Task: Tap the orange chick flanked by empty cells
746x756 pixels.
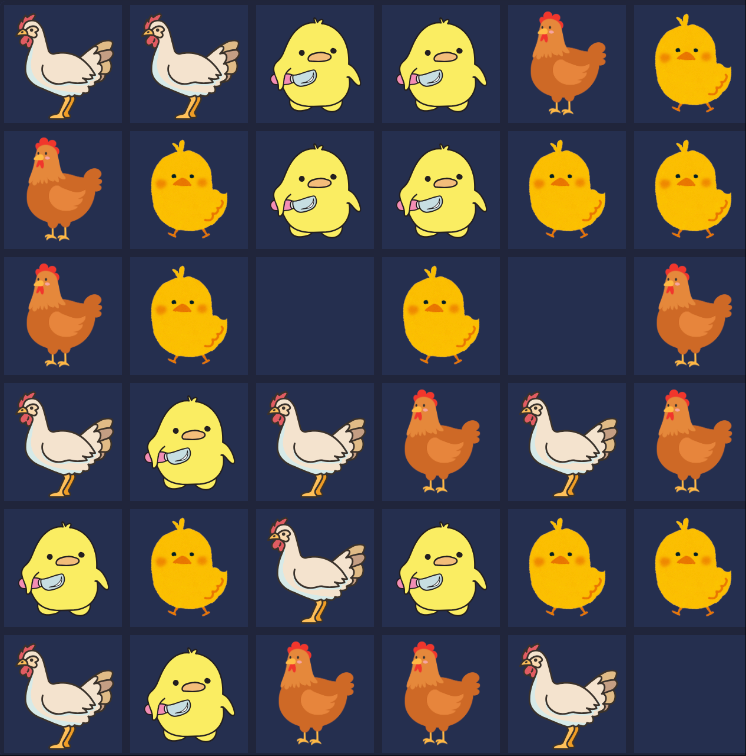Action: pyautogui.click(x=440, y=316)
